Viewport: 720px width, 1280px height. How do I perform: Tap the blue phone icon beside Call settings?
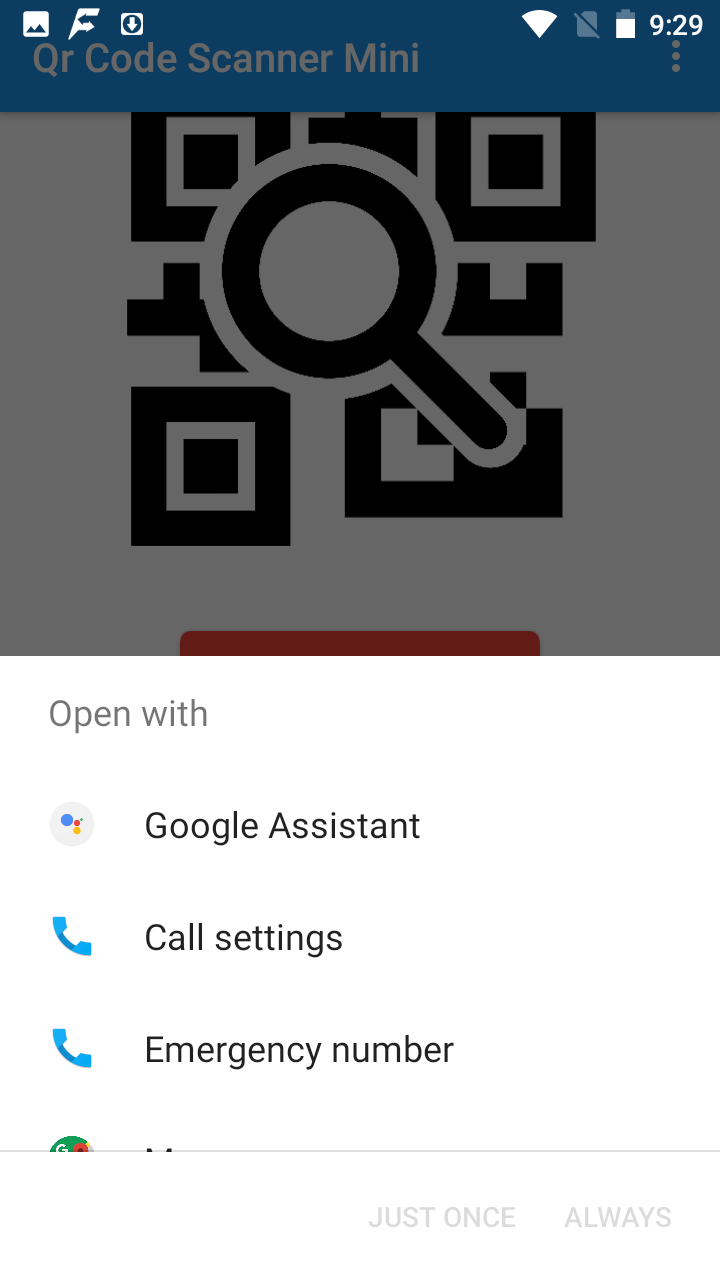point(71,937)
